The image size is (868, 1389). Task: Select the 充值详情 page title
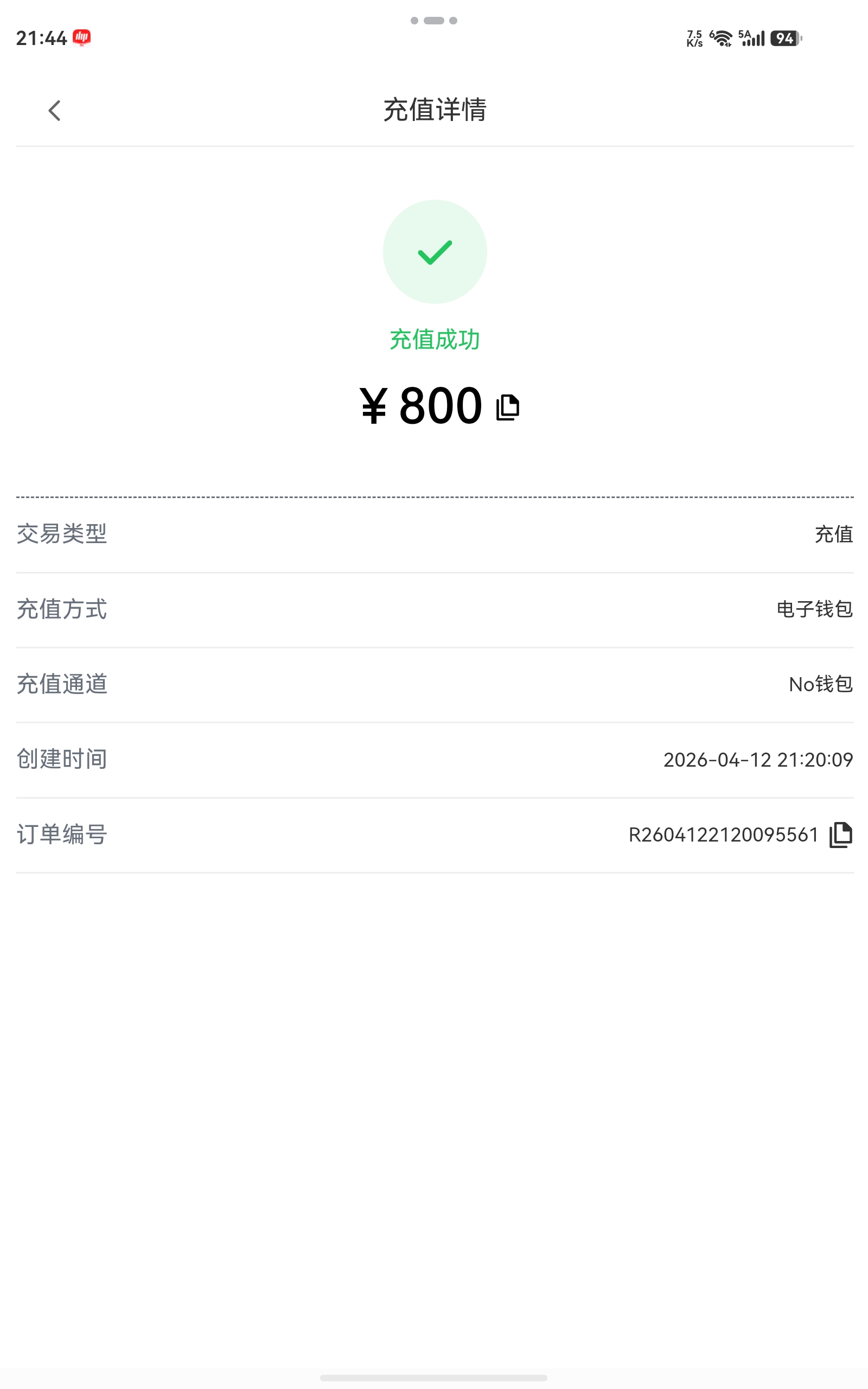tap(434, 110)
